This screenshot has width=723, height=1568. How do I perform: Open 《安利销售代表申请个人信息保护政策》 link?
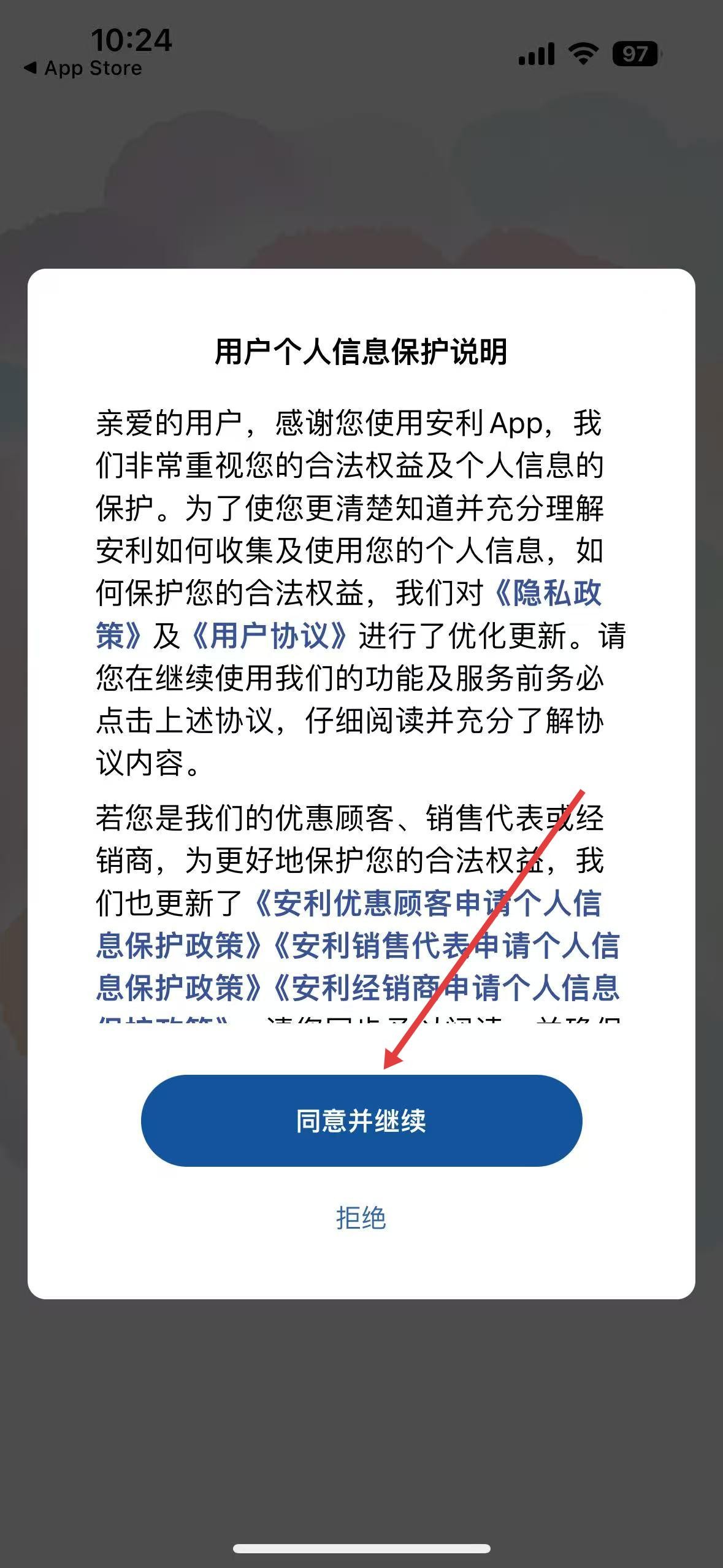446,945
